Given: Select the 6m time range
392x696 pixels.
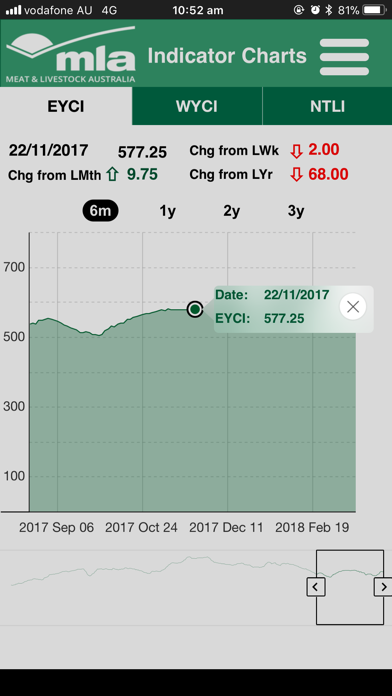Looking at the screenshot, I should click(100, 211).
